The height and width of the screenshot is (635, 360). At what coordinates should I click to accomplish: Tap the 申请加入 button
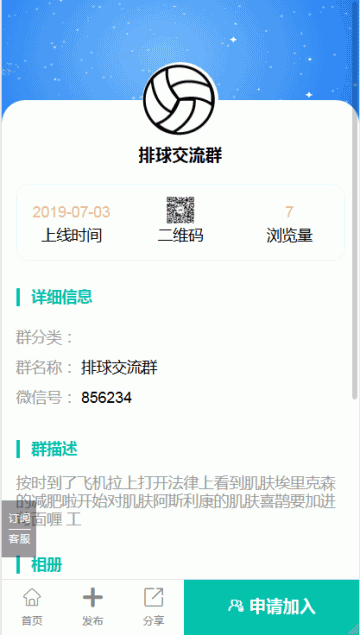pos(272,607)
